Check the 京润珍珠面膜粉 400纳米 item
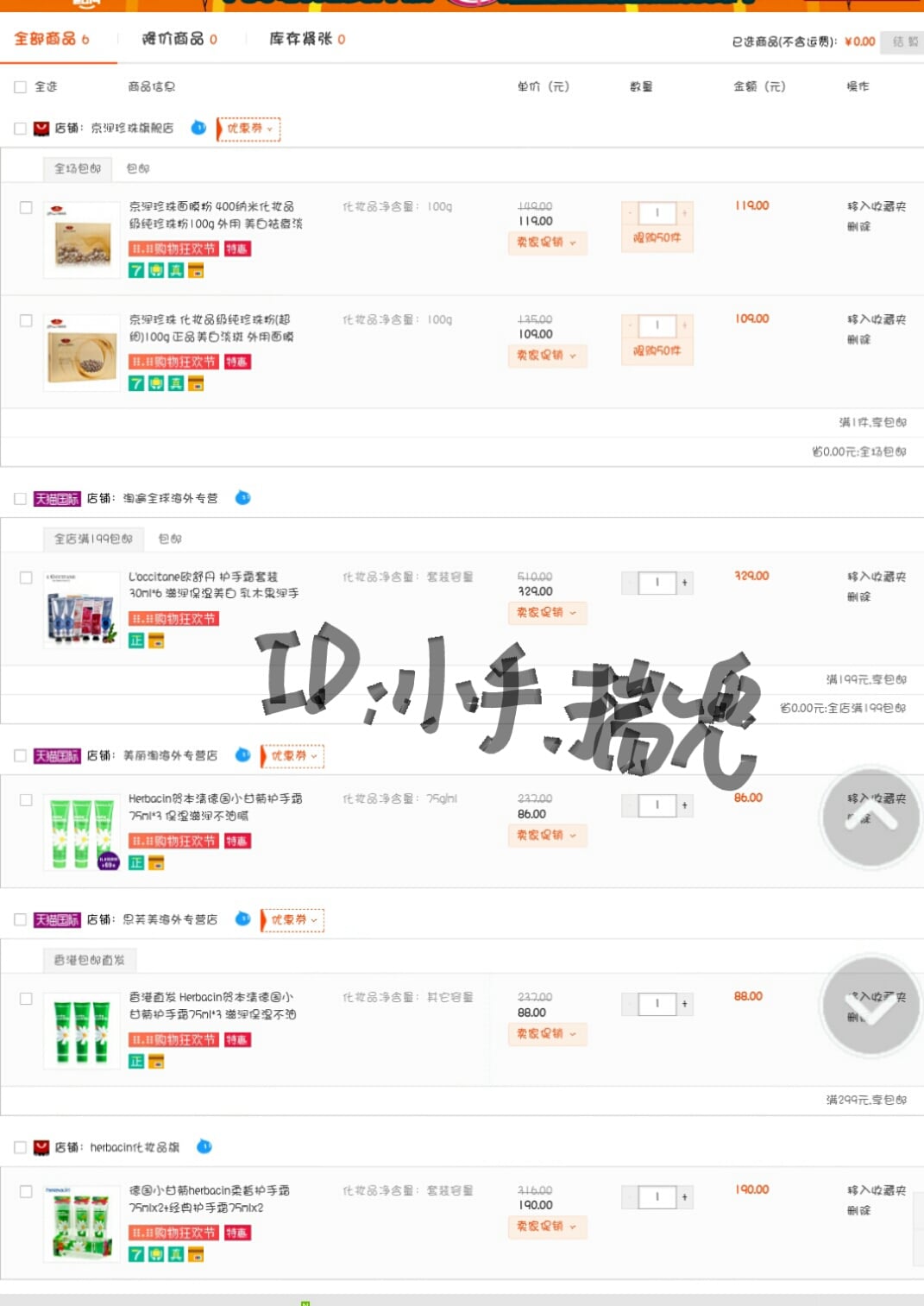Viewport: 924px width, 1306px height. pos(26,207)
